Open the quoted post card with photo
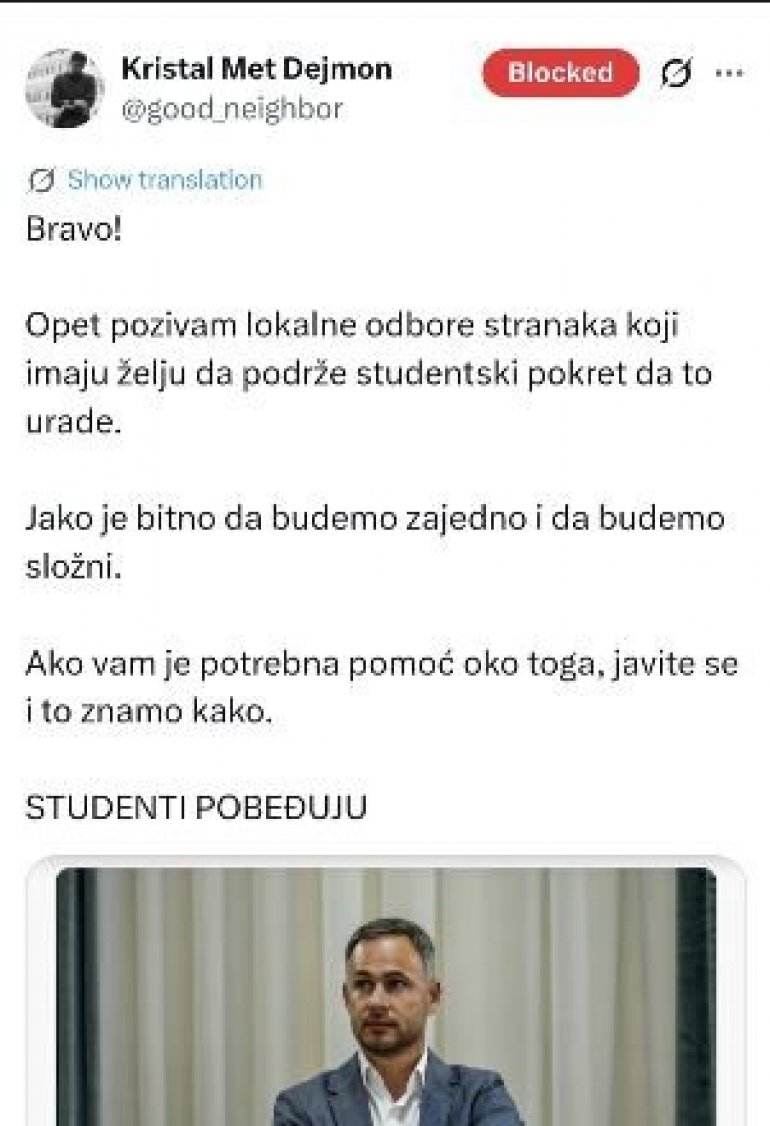Screen dimensions: 770x1126 pos(386,991)
